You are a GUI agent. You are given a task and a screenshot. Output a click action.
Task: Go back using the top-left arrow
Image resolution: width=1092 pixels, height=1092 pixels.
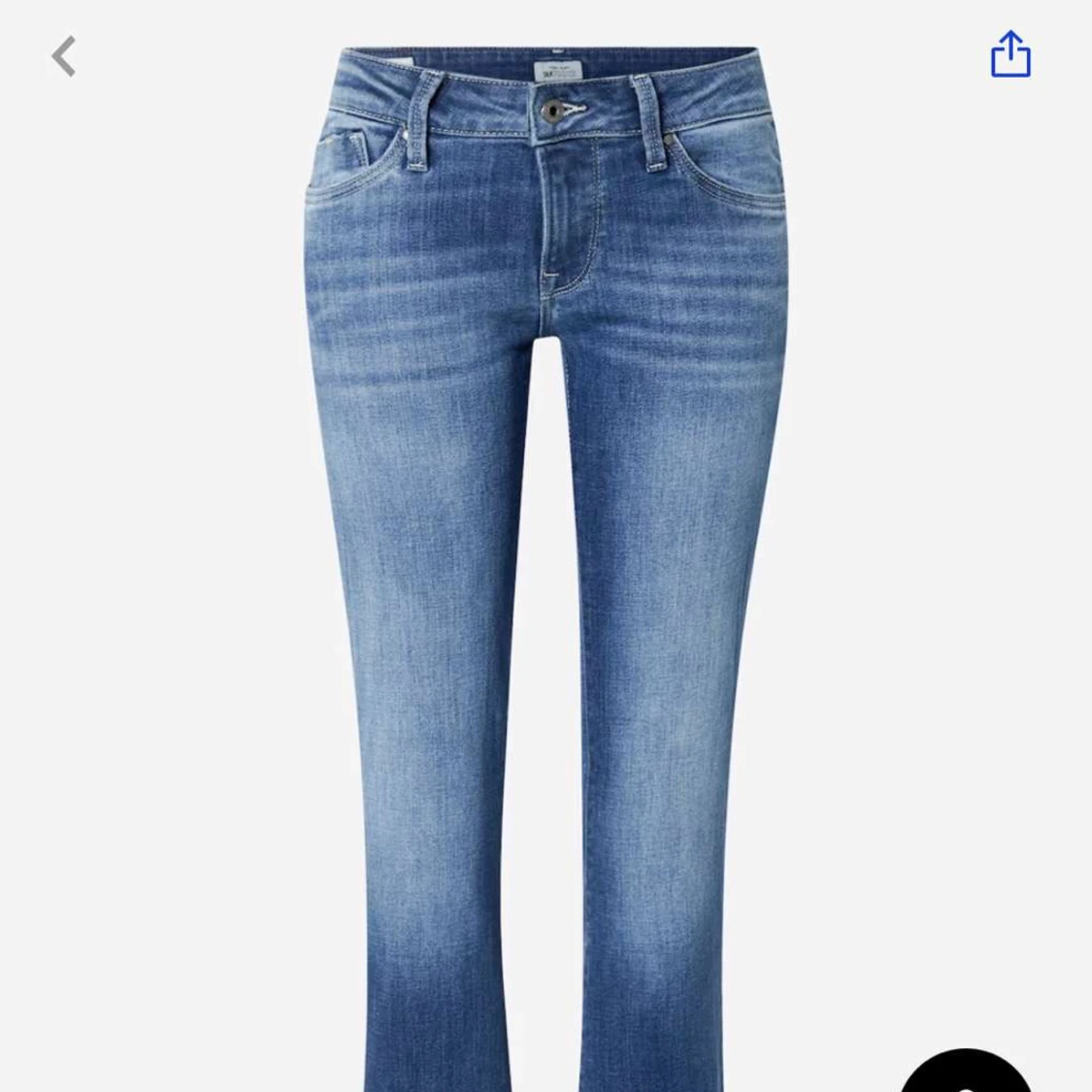(64, 56)
